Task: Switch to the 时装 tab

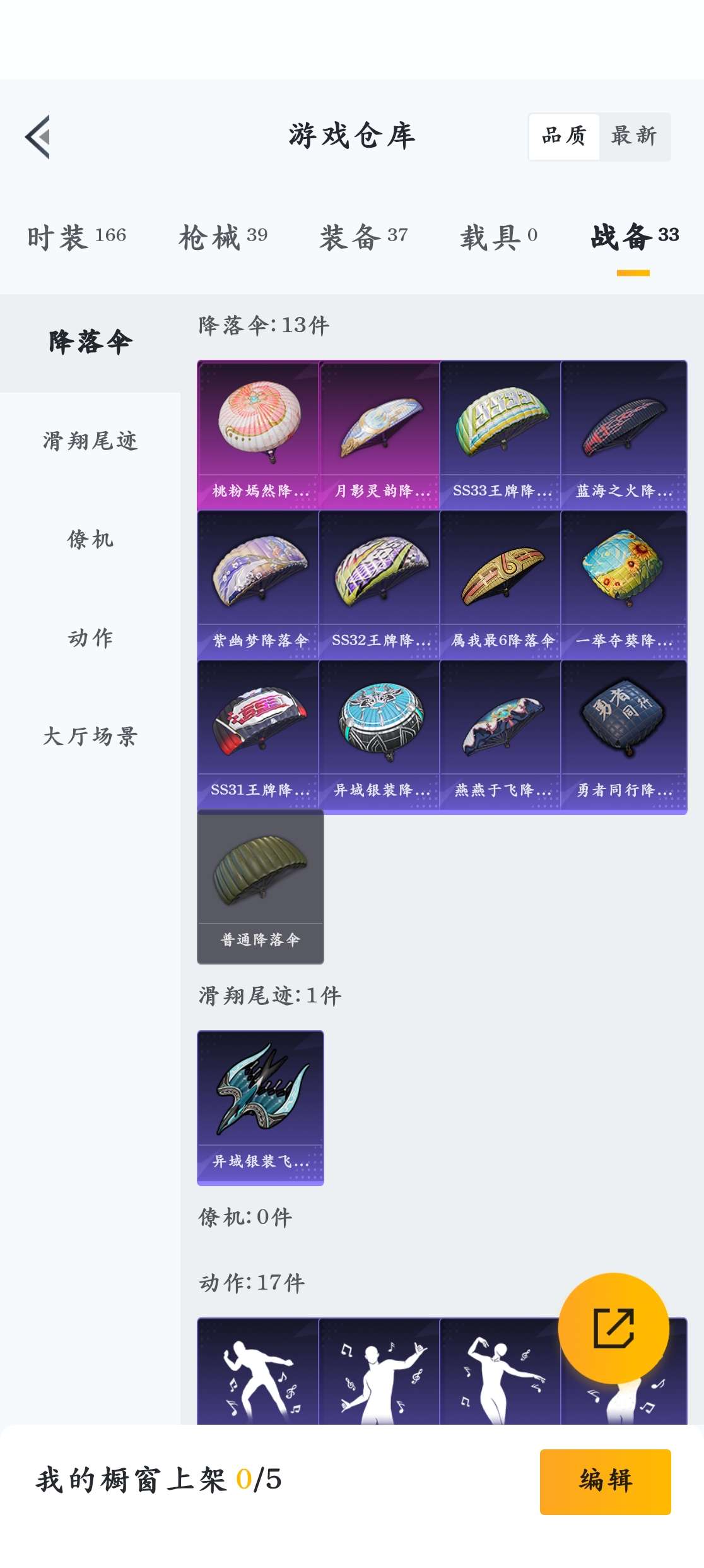Action: point(76,238)
